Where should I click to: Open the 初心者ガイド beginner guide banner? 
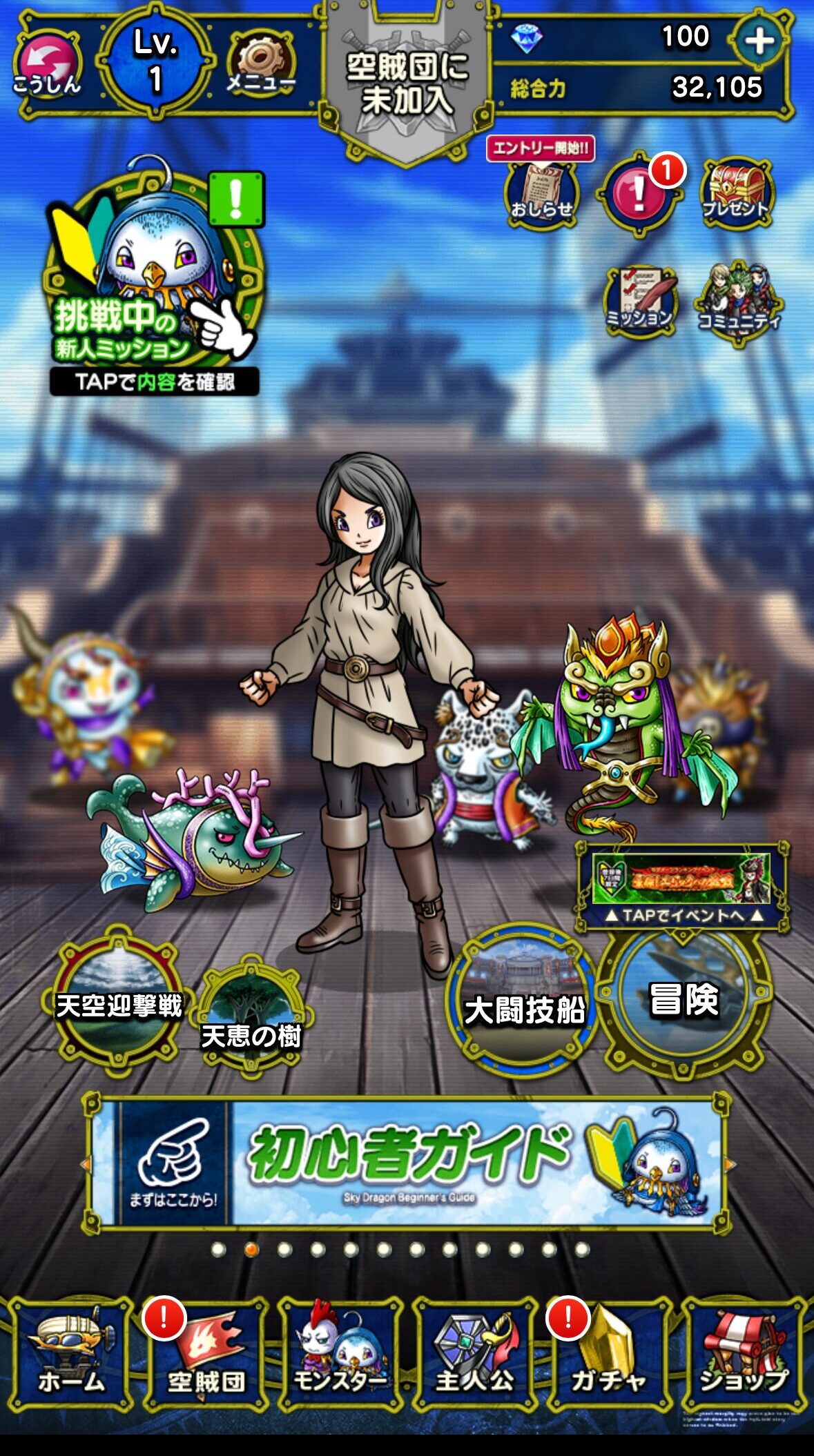tap(407, 1163)
